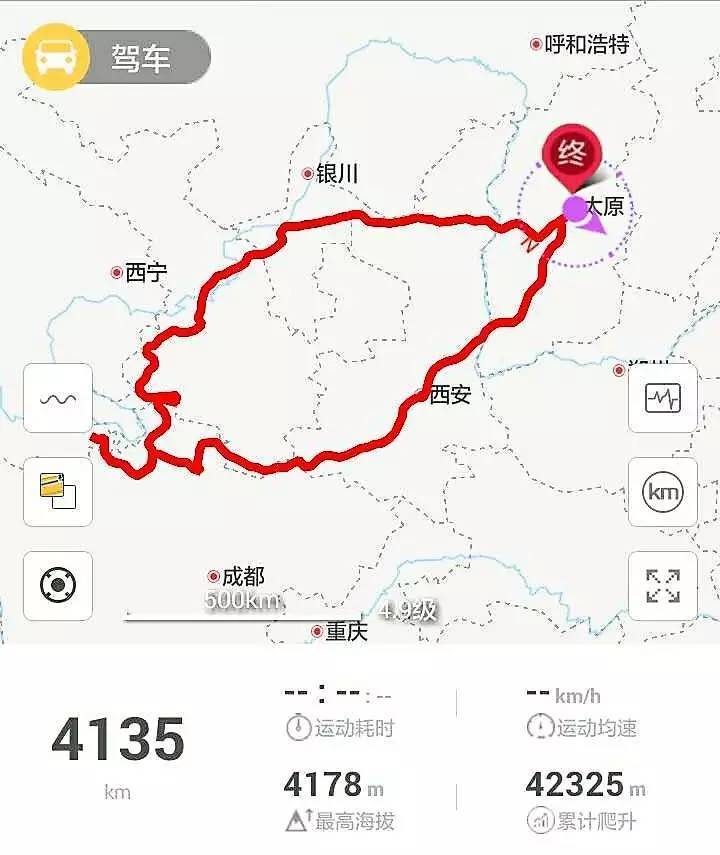Open the elevation chart
The width and height of the screenshot is (720, 855).
click(x=662, y=398)
